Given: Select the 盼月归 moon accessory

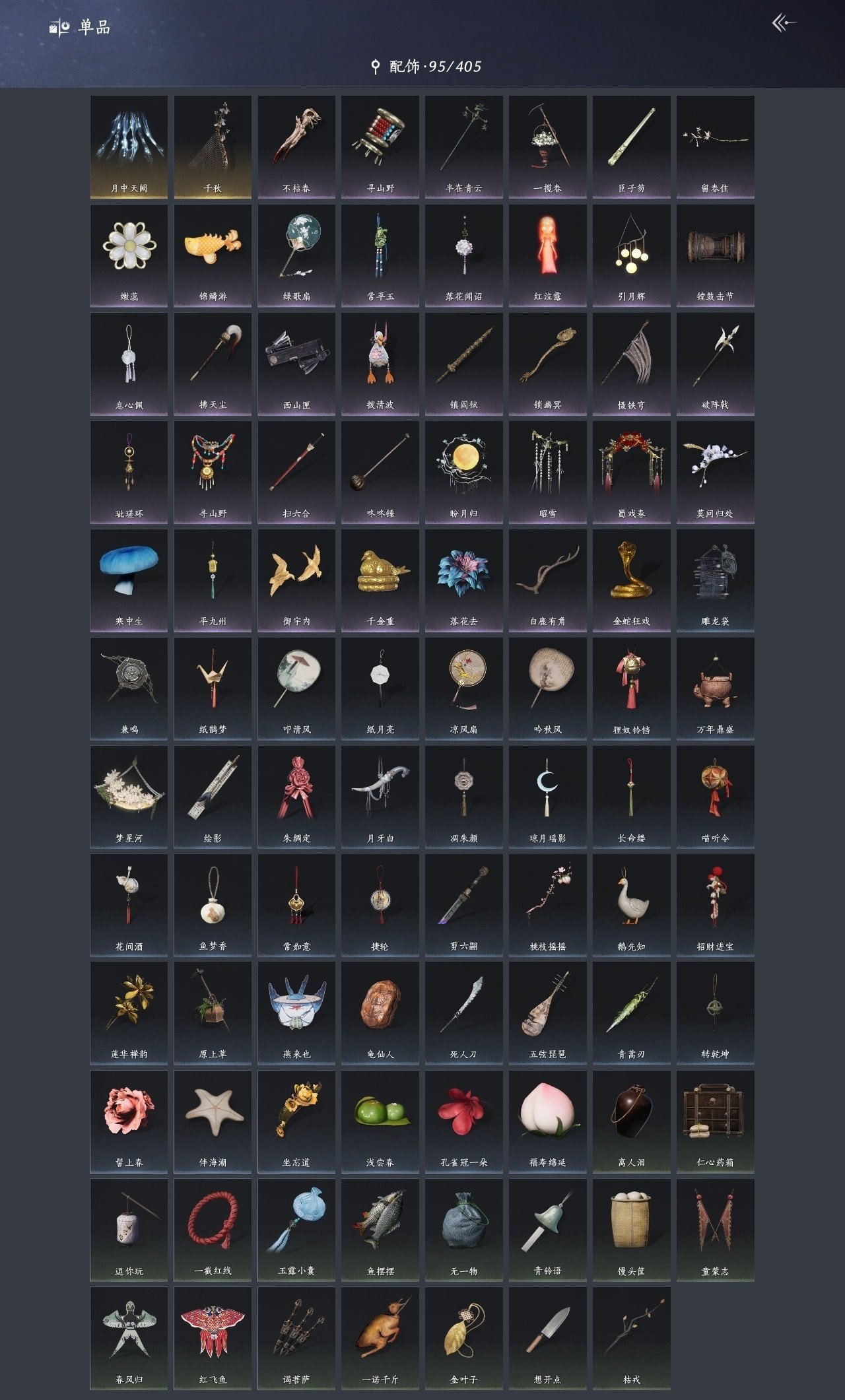Looking at the screenshot, I should (463, 471).
